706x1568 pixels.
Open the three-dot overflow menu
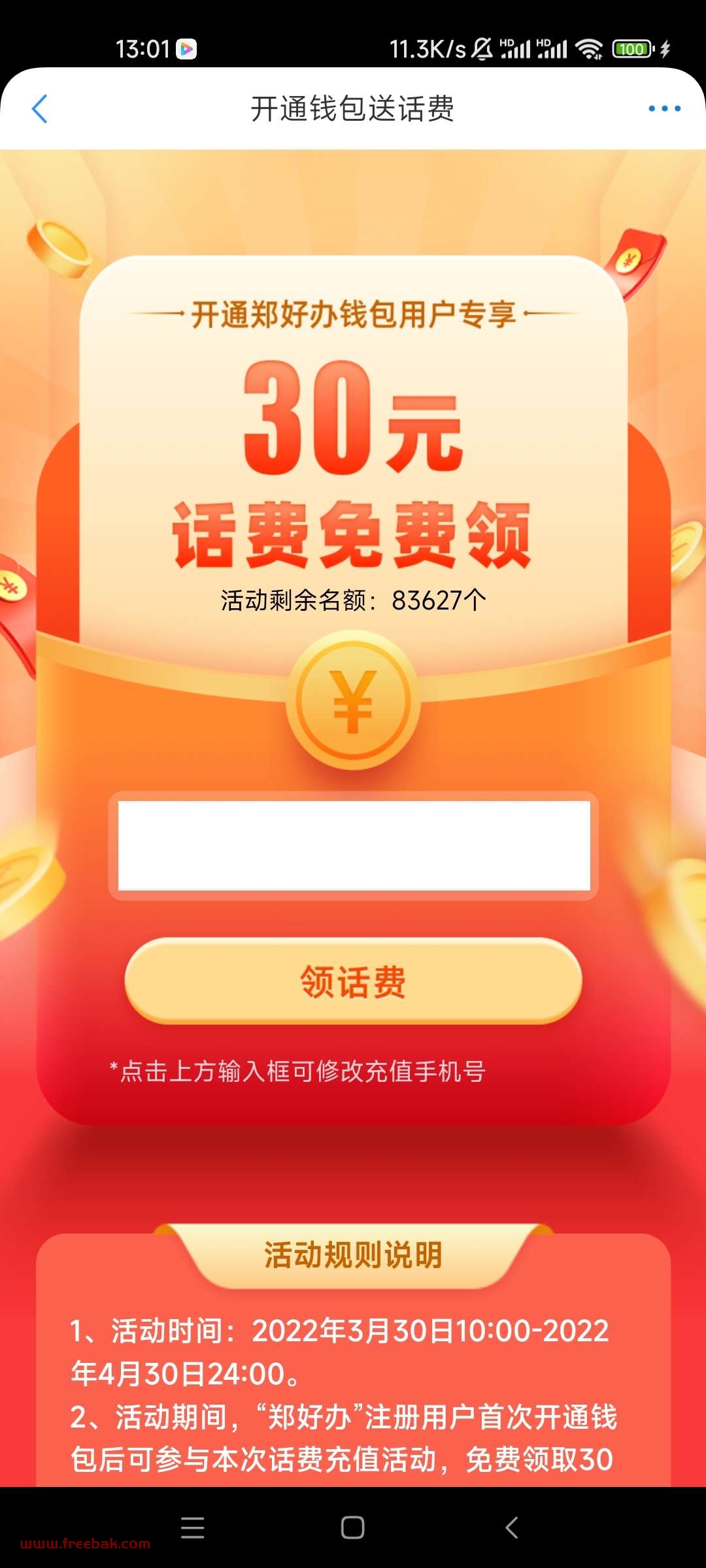click(664, 108)
